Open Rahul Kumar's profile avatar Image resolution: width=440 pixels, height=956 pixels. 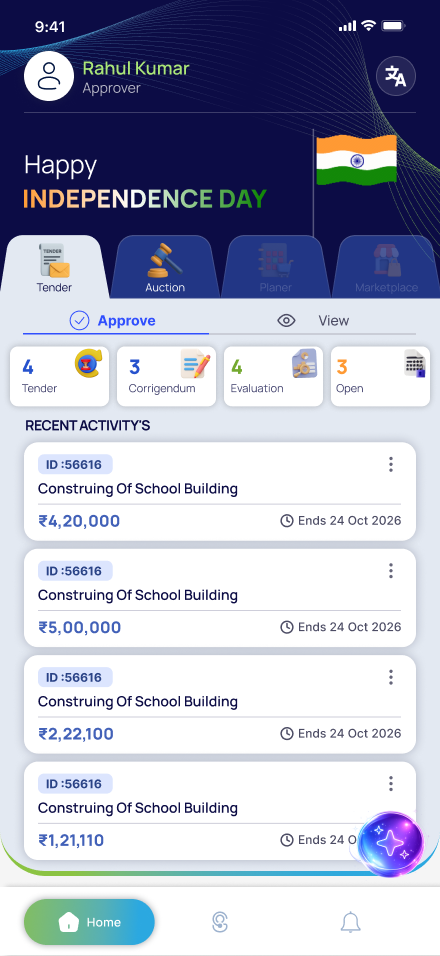pyautogui.click(x=49, y=76)
